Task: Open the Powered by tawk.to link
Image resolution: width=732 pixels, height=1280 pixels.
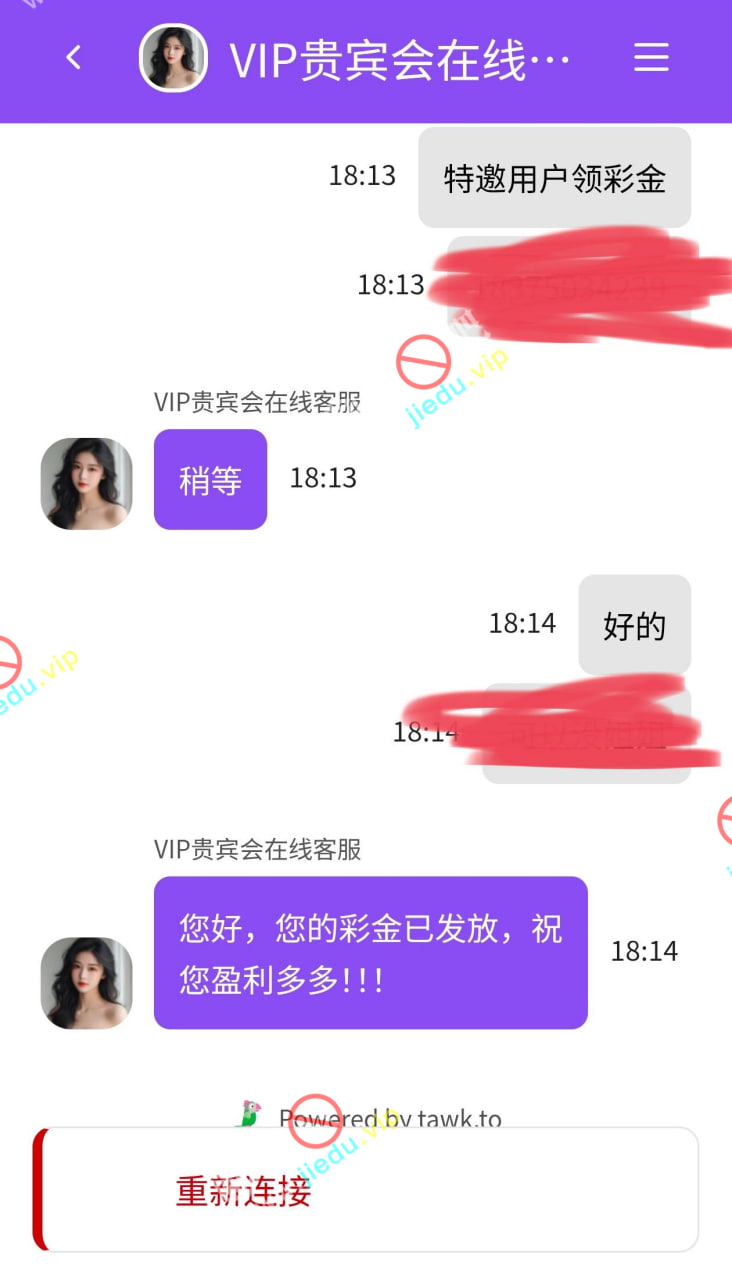Action: click(x=388, y=1117)
